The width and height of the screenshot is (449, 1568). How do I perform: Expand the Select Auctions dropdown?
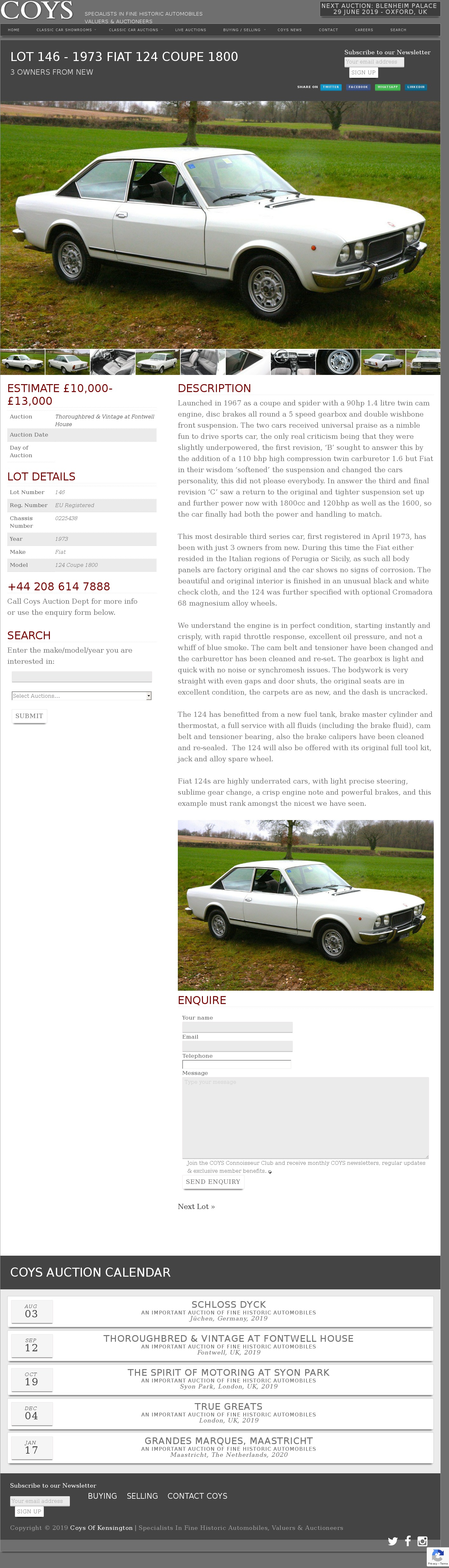pos(82,696)
